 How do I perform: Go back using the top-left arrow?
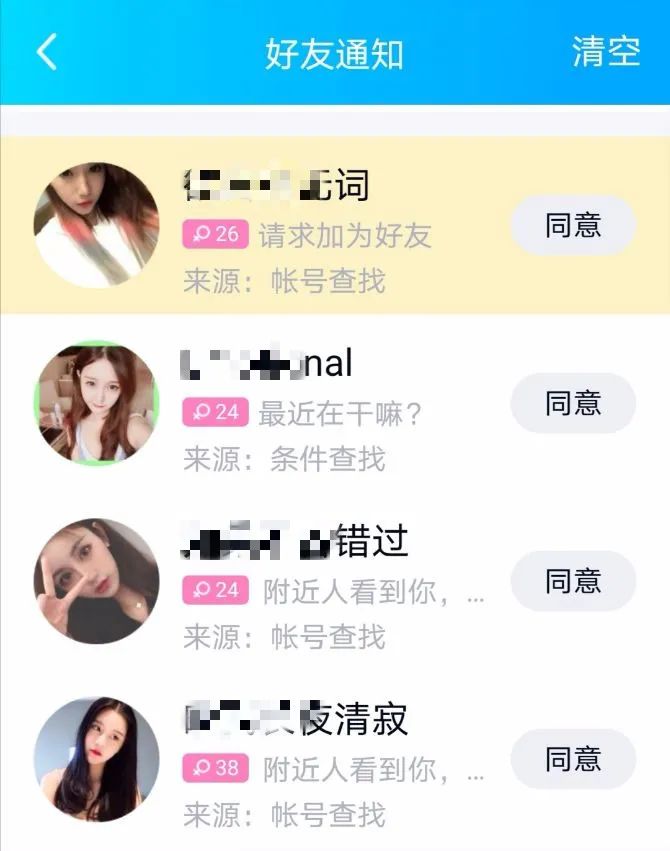pos(46,52)
